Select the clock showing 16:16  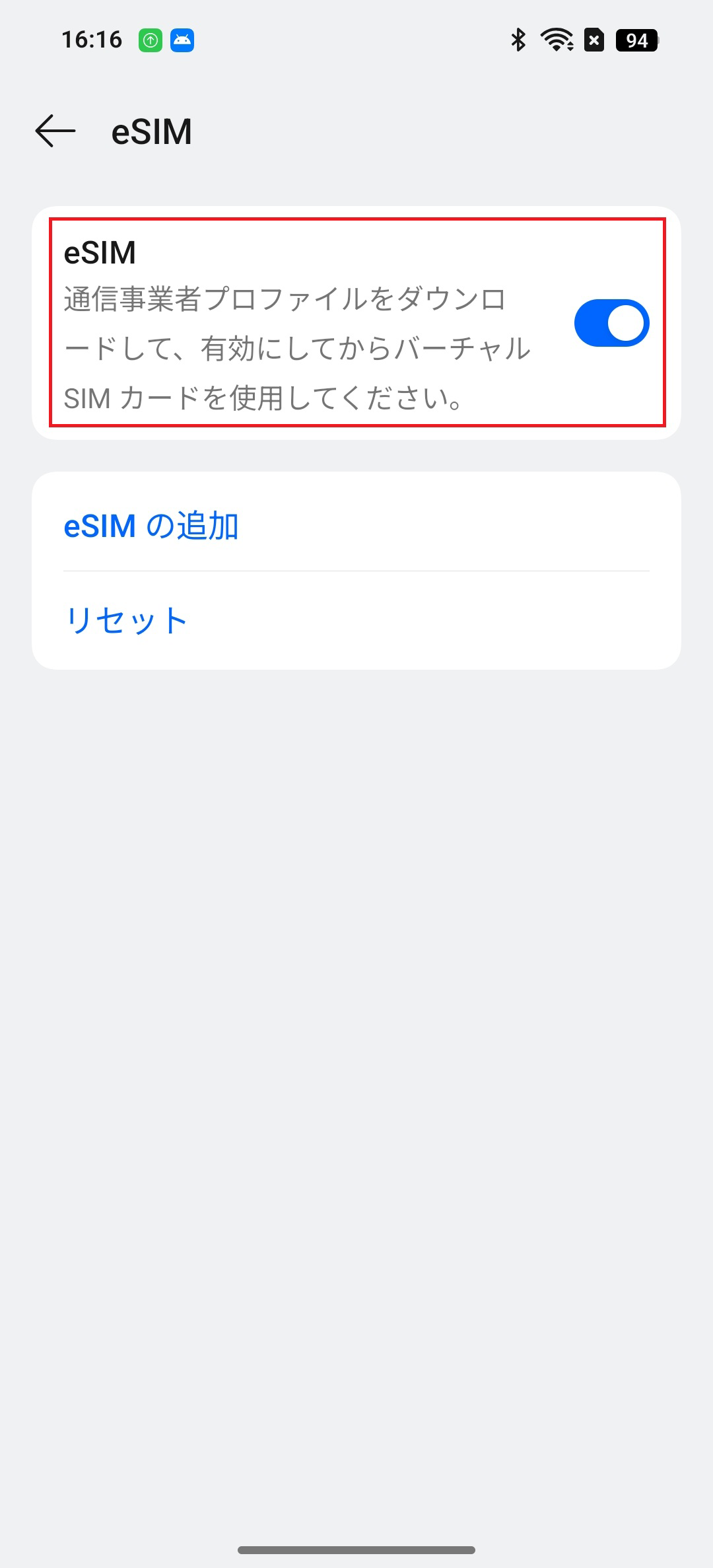point(93,39)
